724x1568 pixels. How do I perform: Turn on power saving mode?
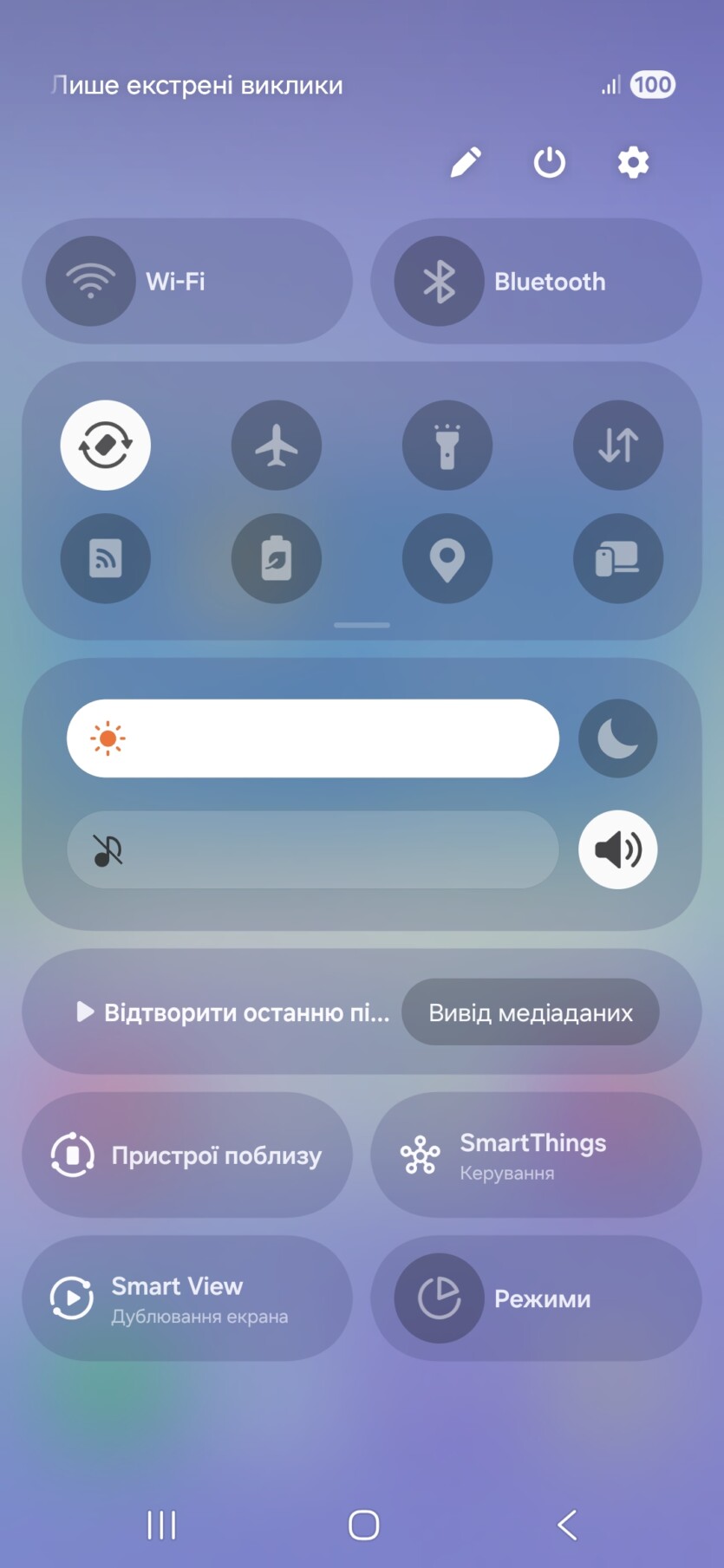point(277,559)
